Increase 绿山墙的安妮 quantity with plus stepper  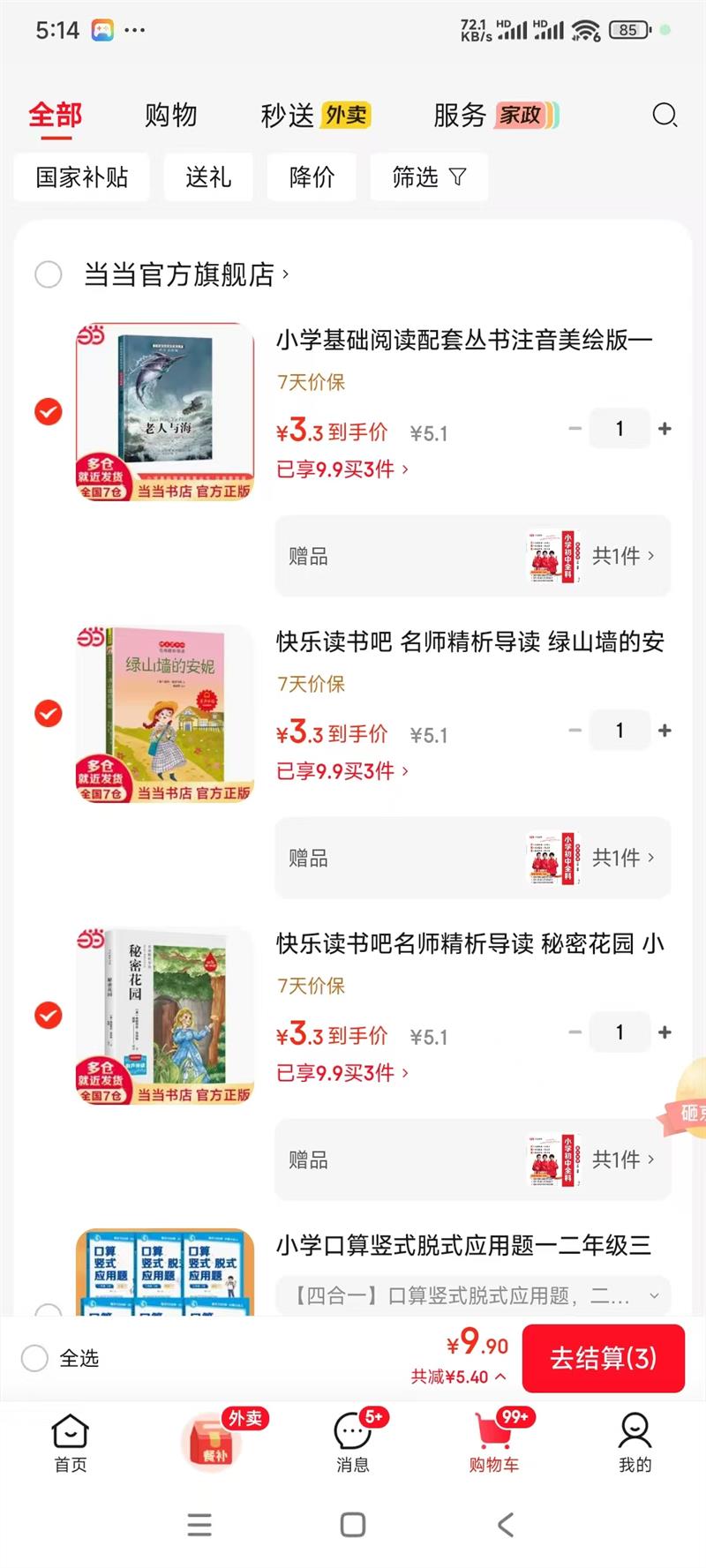665,730
